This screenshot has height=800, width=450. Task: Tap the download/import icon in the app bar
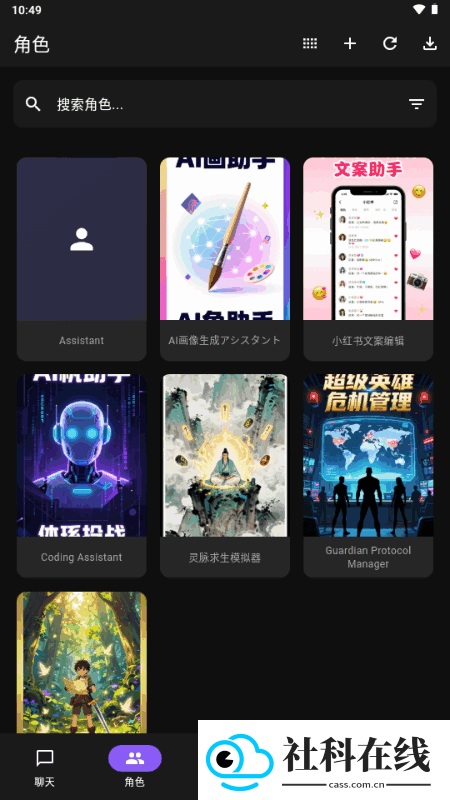click(430, 44)
